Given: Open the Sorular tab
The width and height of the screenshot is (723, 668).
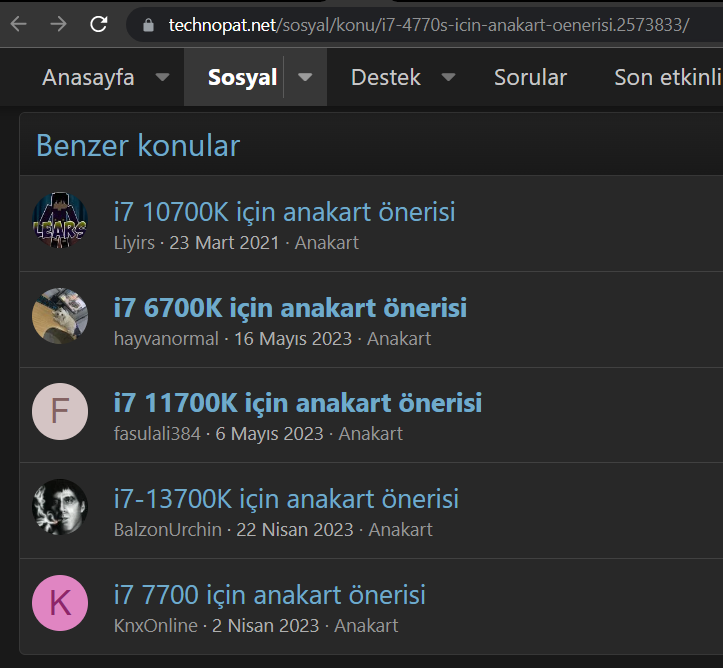Looking at the screenshot, I should (530, 77).
